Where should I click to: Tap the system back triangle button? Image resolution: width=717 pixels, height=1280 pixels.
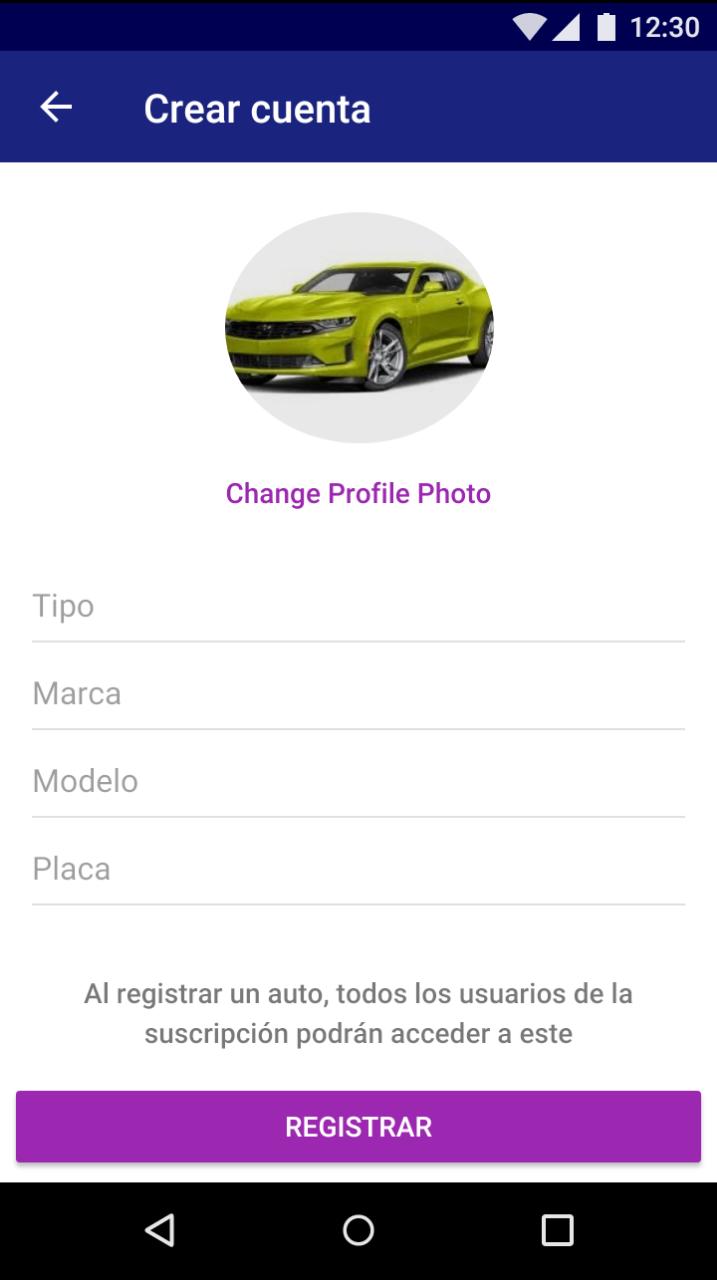click(x=160, y=1230)
